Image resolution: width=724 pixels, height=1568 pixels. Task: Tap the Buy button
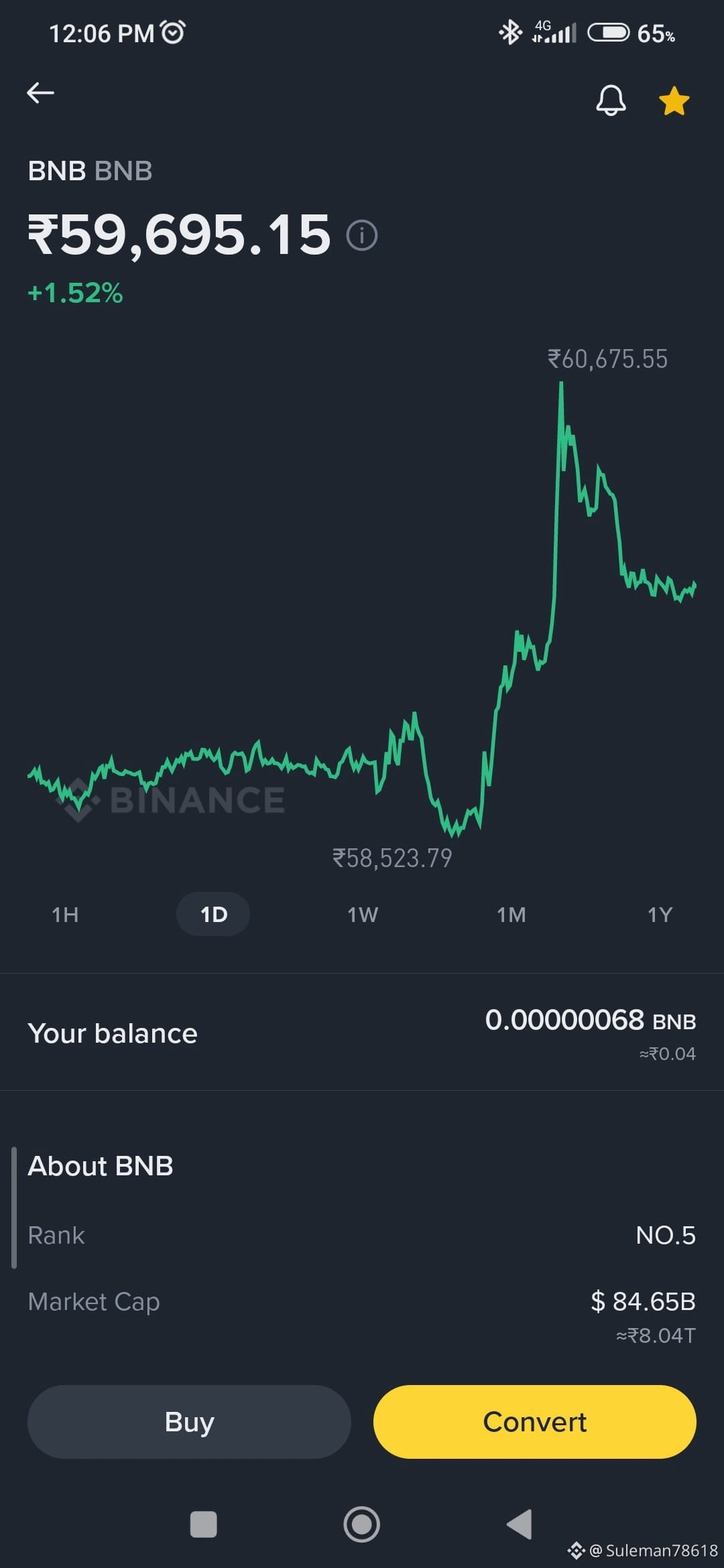point(189,1422)
